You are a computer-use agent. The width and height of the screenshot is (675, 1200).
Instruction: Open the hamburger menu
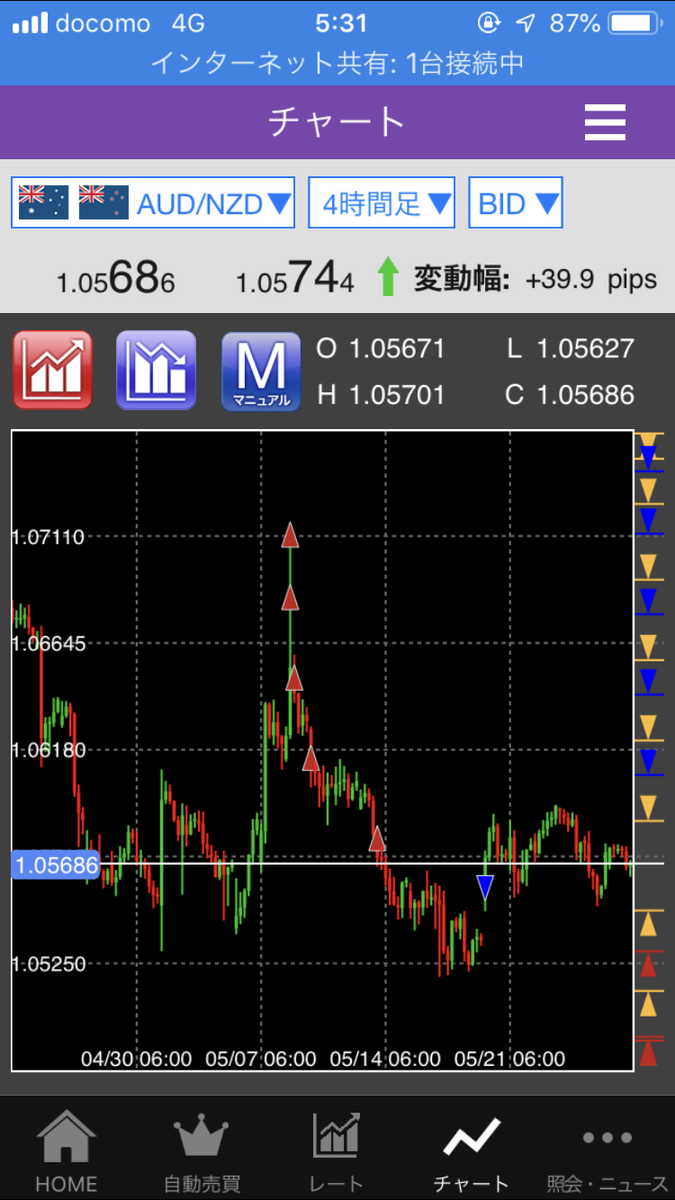(x=605, y=123)
